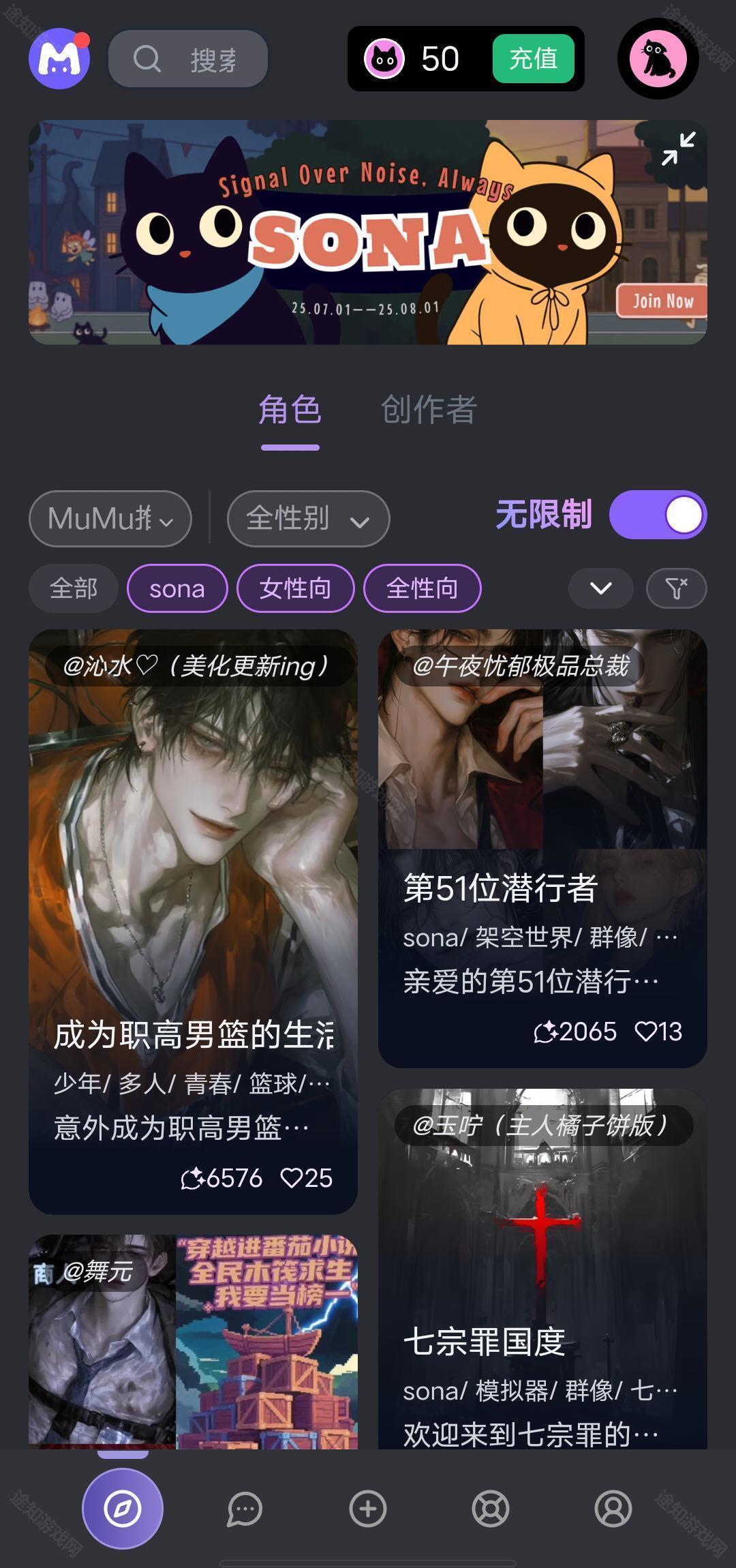
Task: Click the plus create icon in bottom navigation
Action: click(x=367, y=1509)
